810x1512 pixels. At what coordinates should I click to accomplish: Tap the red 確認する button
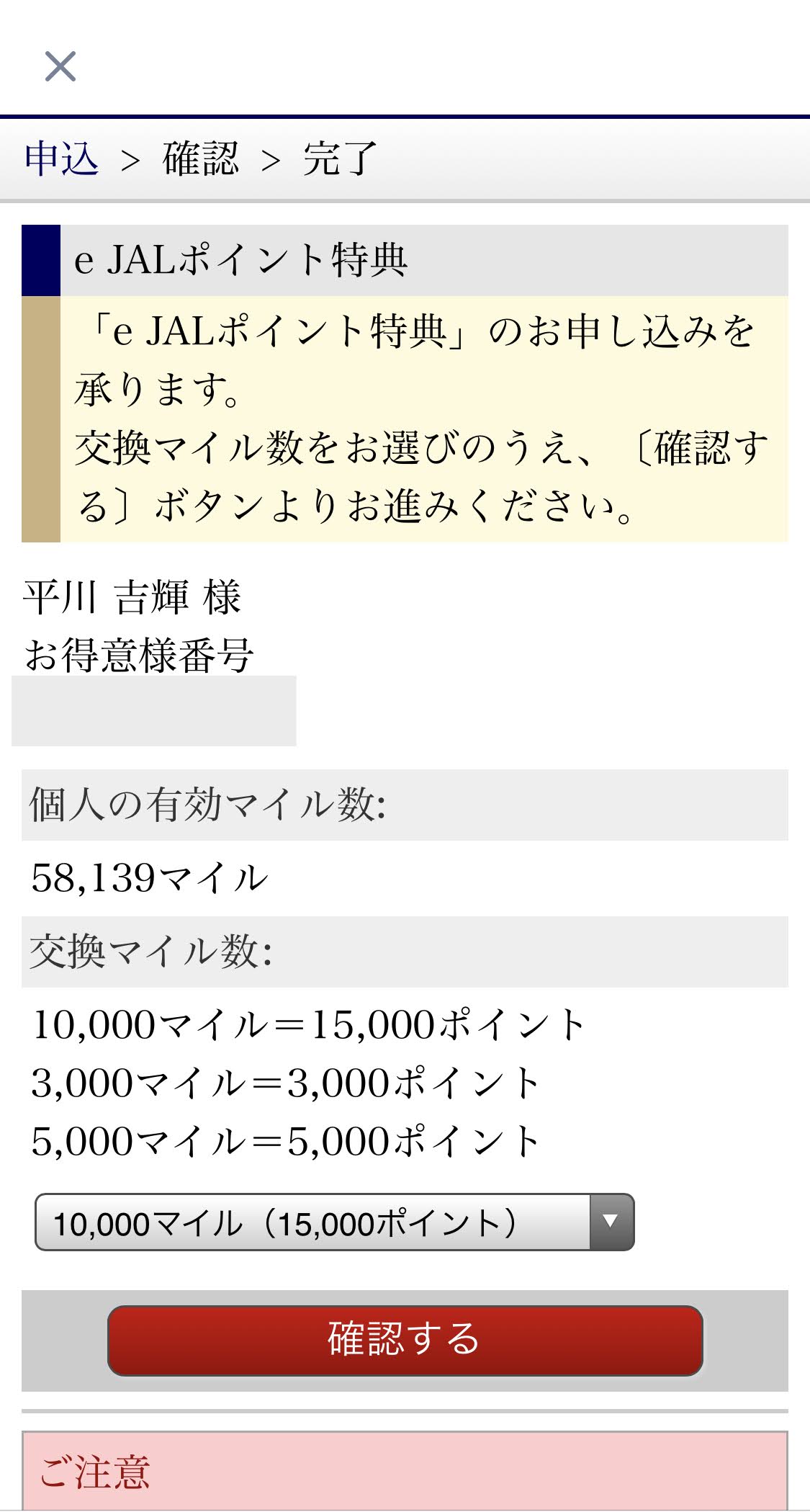[x=405, y=1340]
